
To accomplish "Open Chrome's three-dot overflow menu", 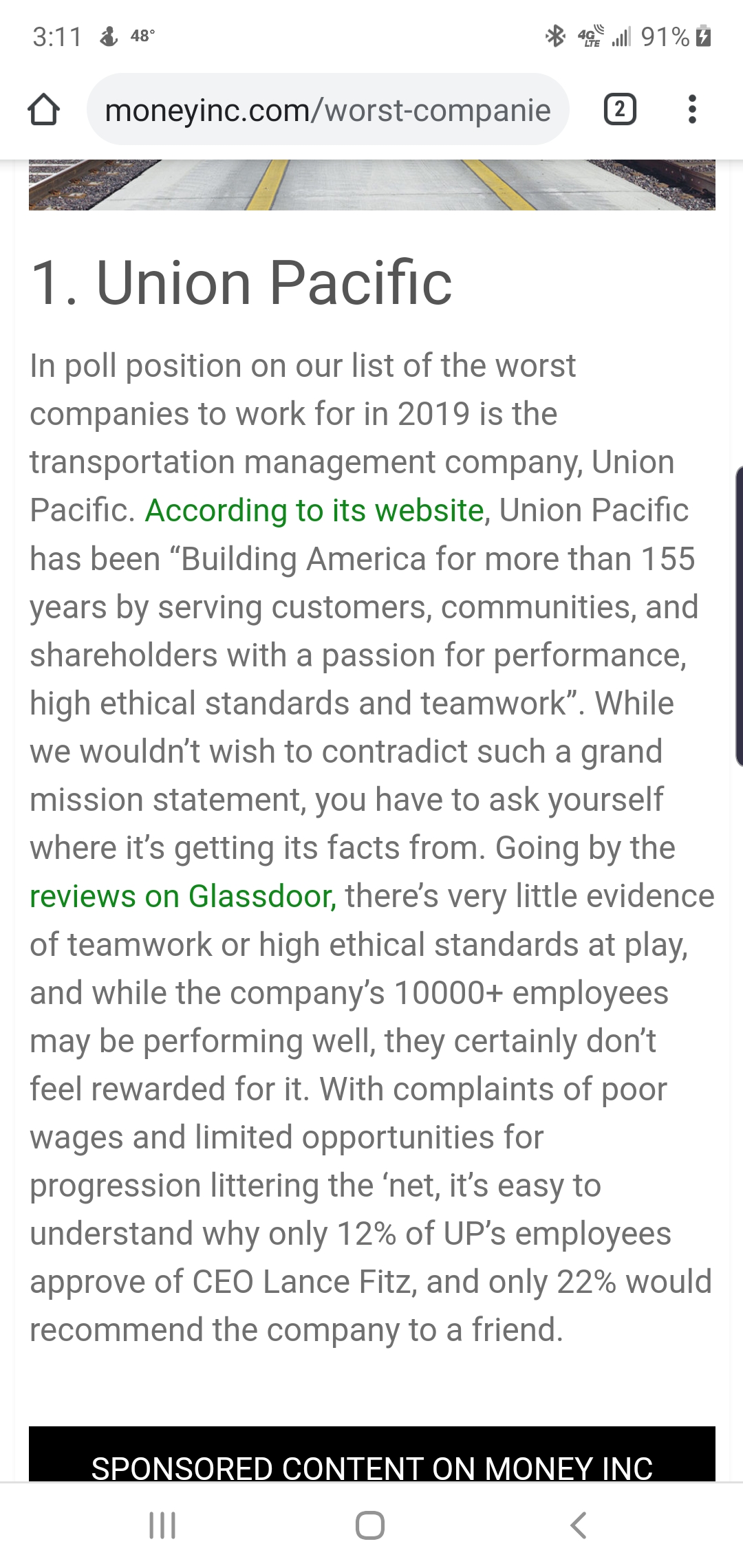I will (692, 110).
